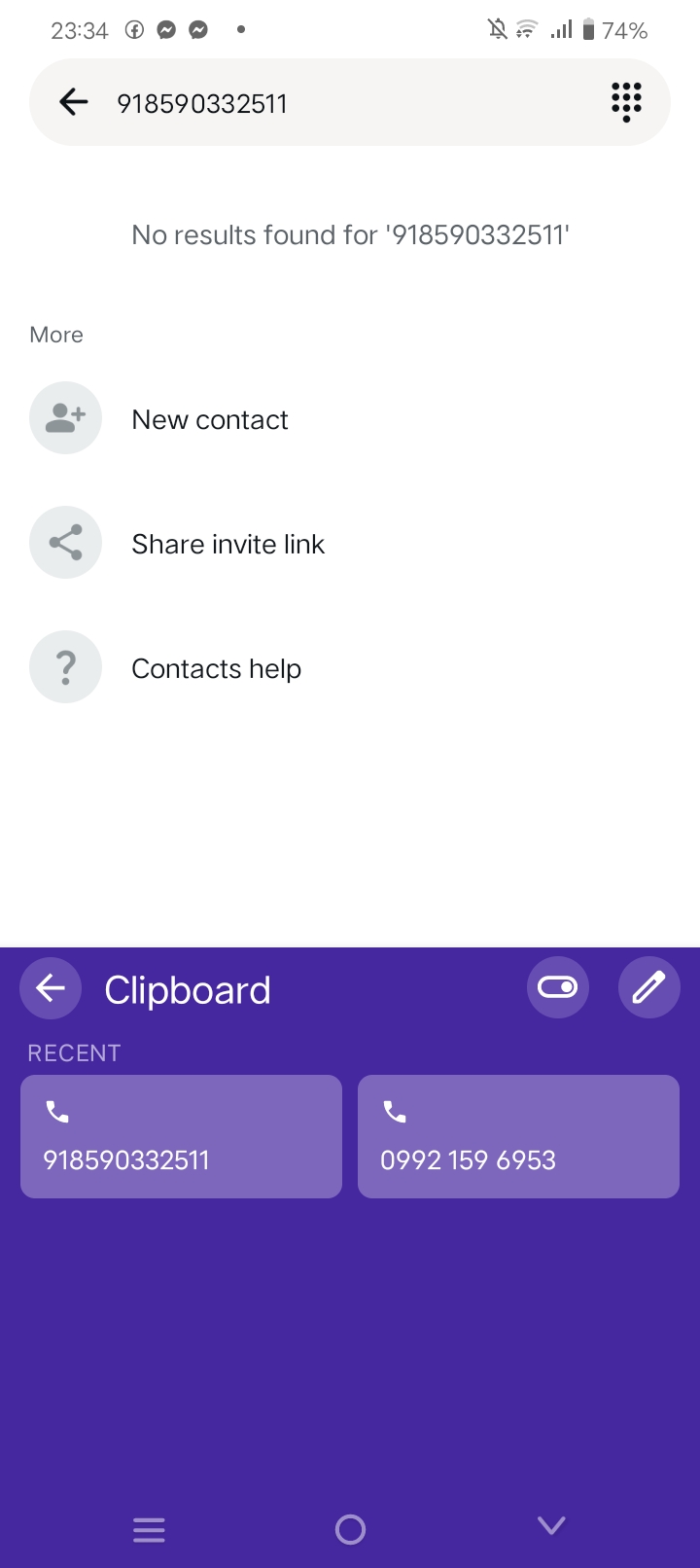The image size is (700, 1568).
Task: Paste clipboard entry 918590332511
Action: point(181,1136)
